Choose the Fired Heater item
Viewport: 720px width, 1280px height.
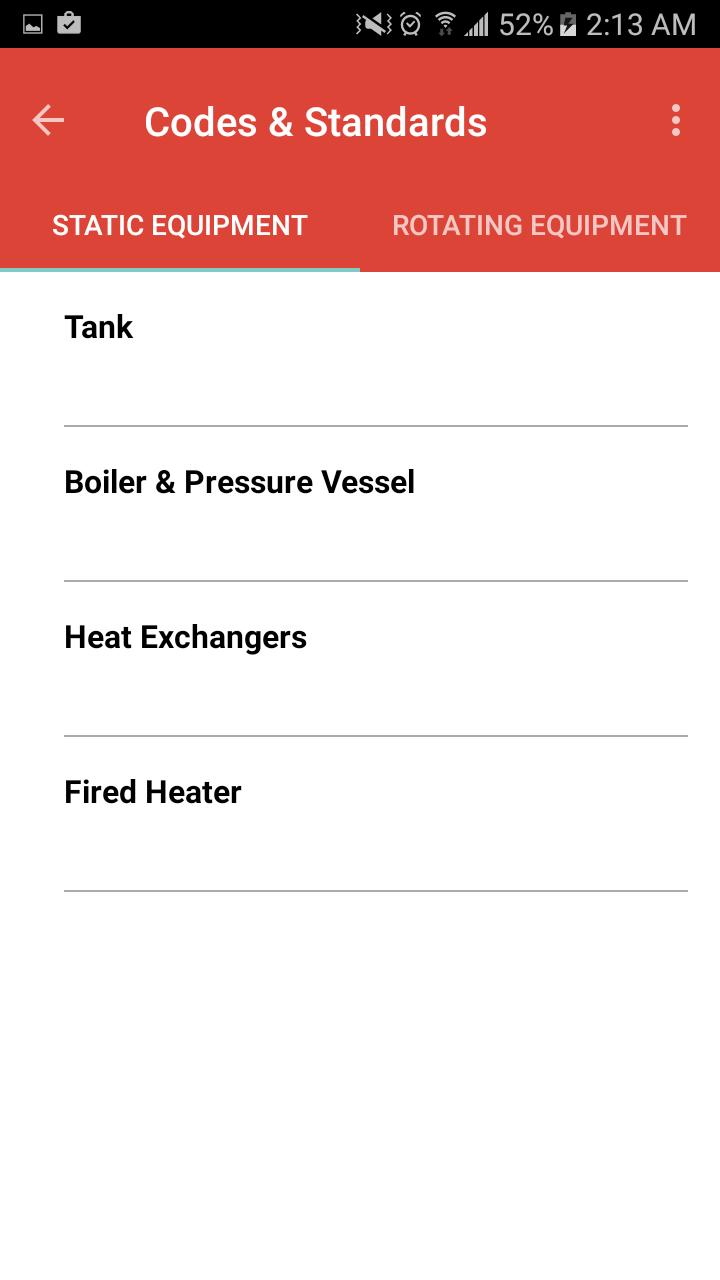[x=376, y=814]
